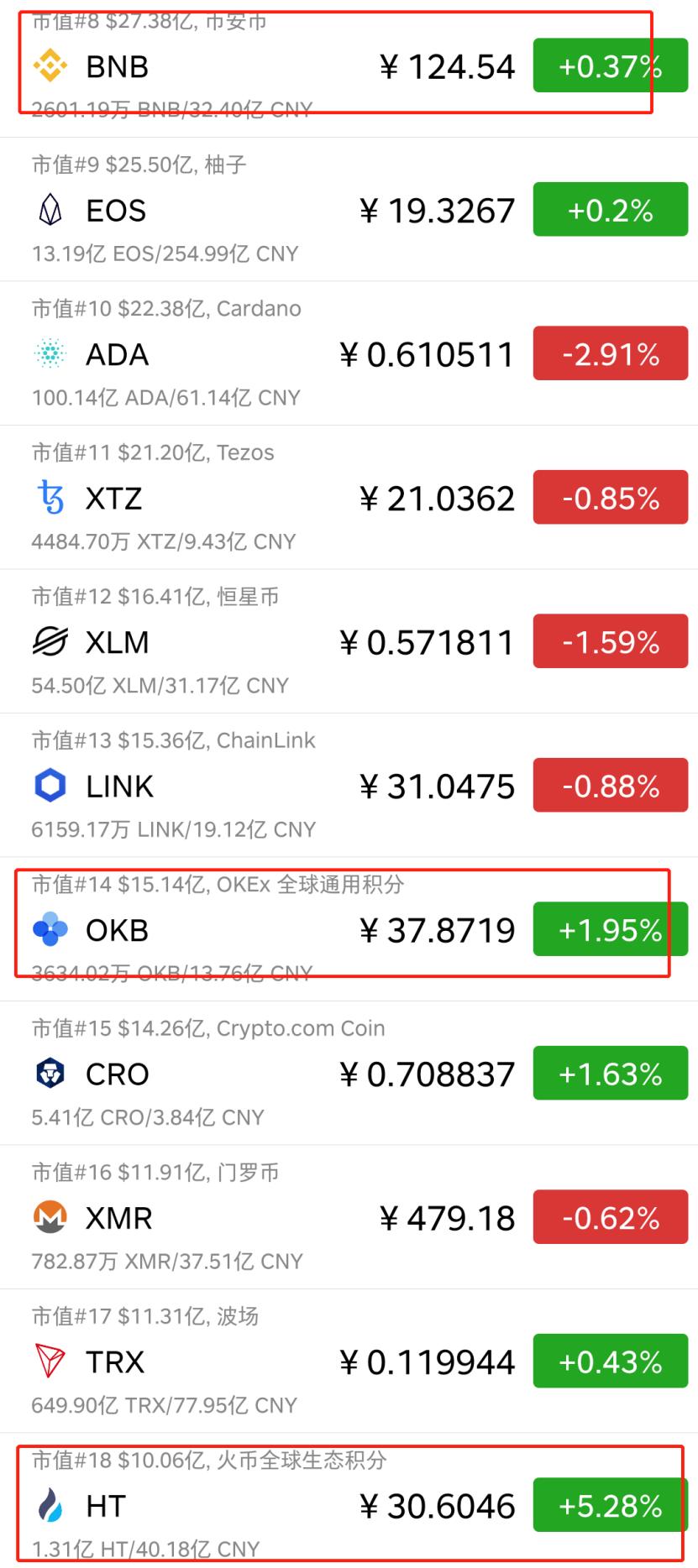Viewport: 698px width, 1568px height.
Task: Click the ticker label OKB
Action: pyautogui.click(x=118, y=929)
